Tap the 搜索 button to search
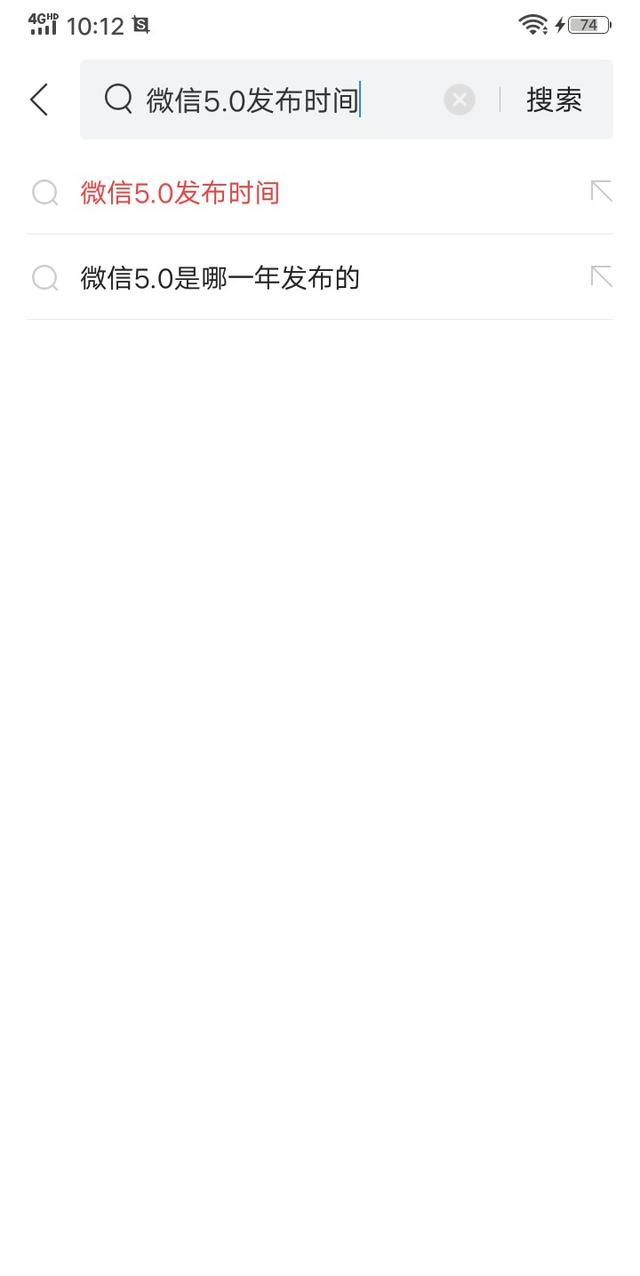Viewport: 640px width, 1276px height. (x=554, y=99)
